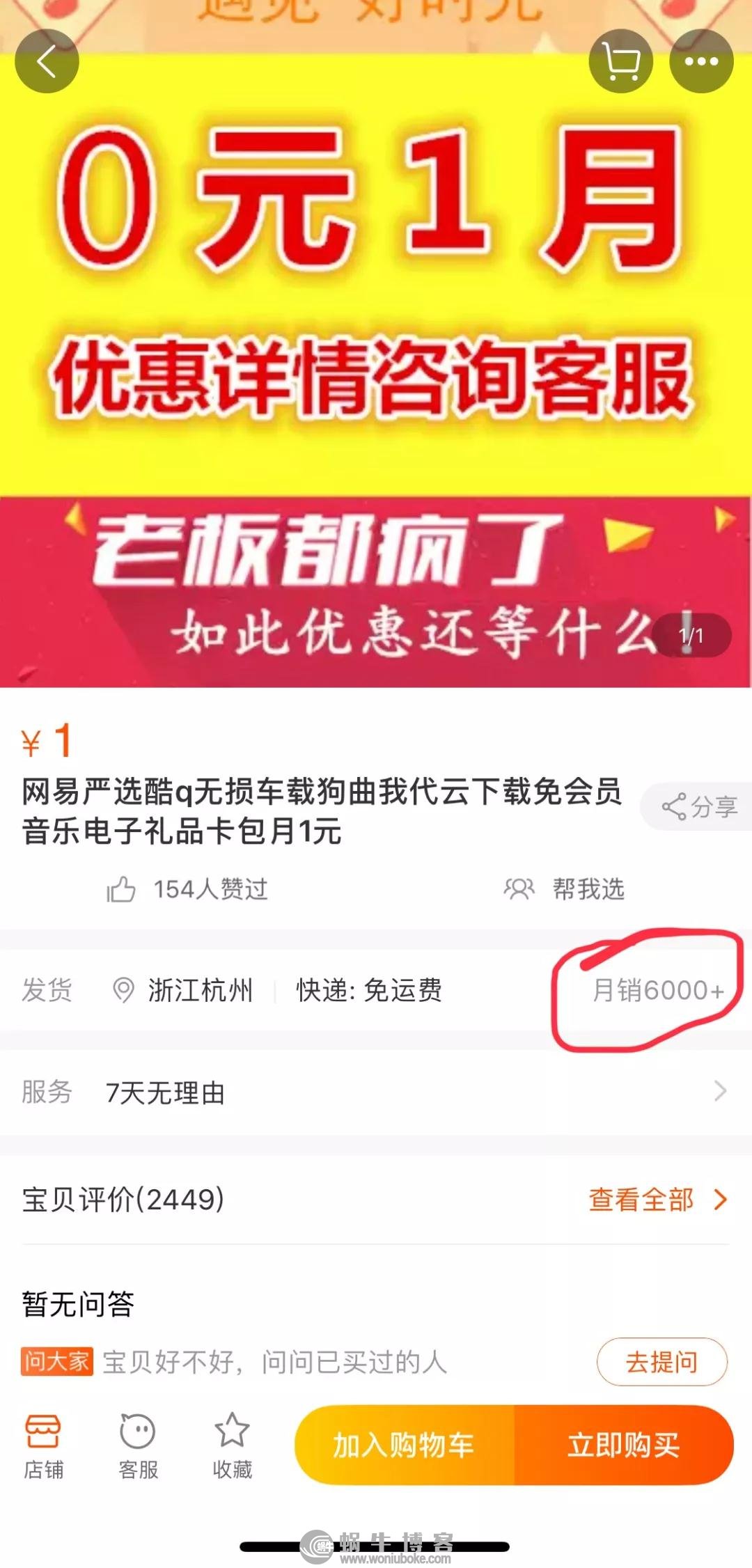Open the shopping cart icon
The width and height of the screenshot is (752, 1568).
[620, 62]
